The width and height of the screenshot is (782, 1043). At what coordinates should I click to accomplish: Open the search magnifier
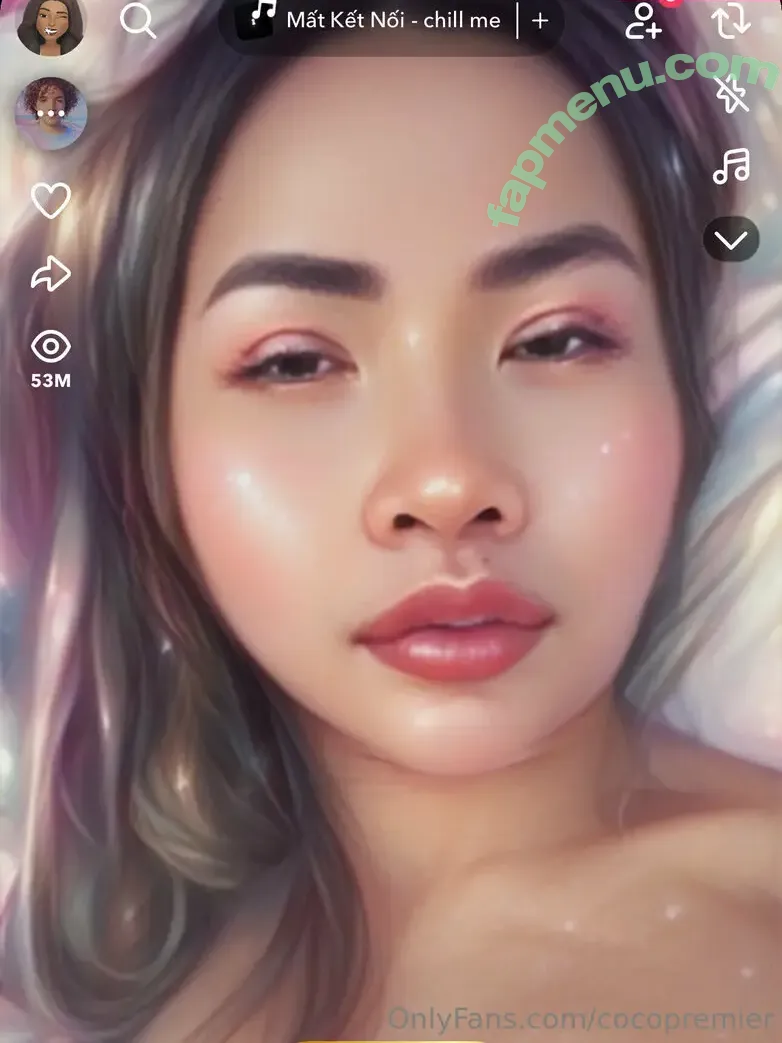(138, 20)
